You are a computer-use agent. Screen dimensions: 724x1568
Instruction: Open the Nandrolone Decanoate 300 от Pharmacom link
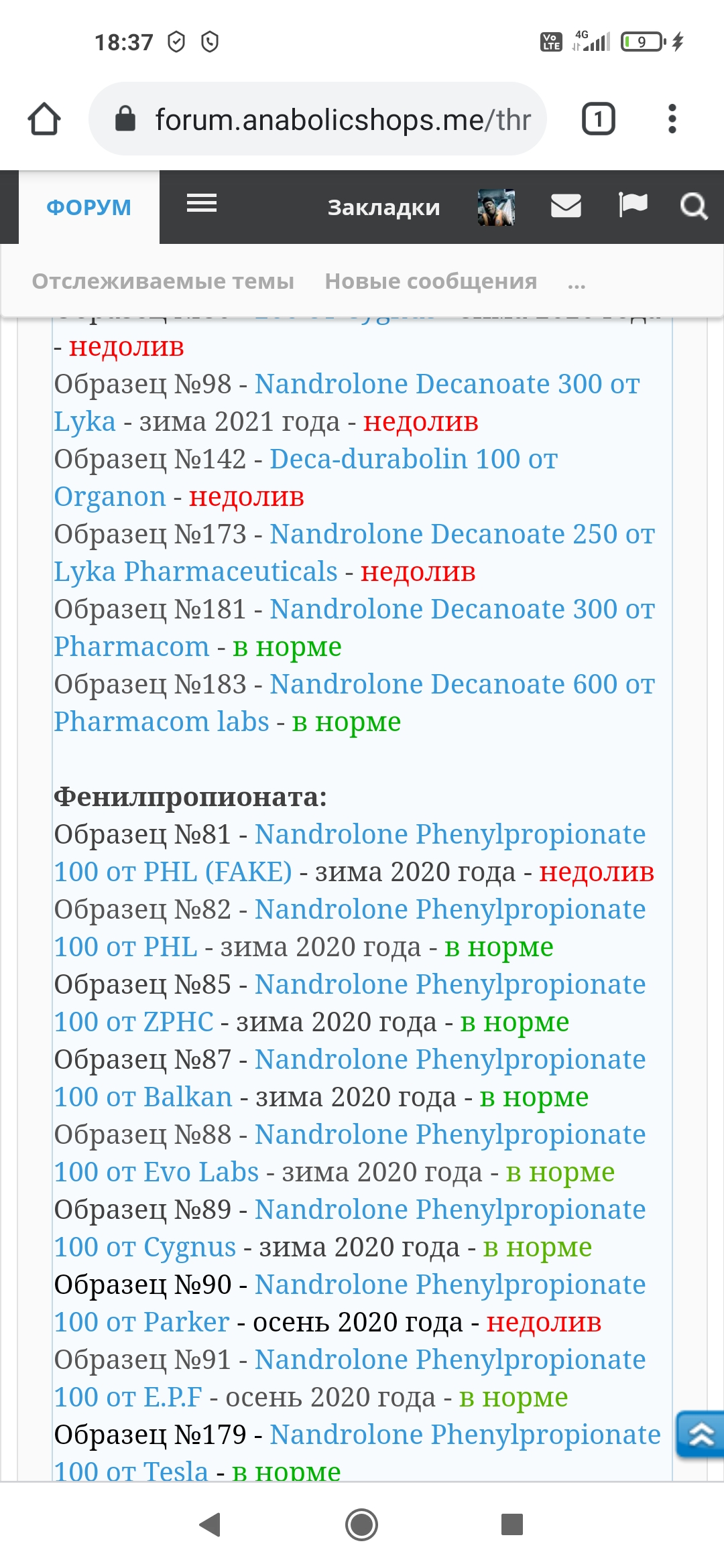[461, 609]
